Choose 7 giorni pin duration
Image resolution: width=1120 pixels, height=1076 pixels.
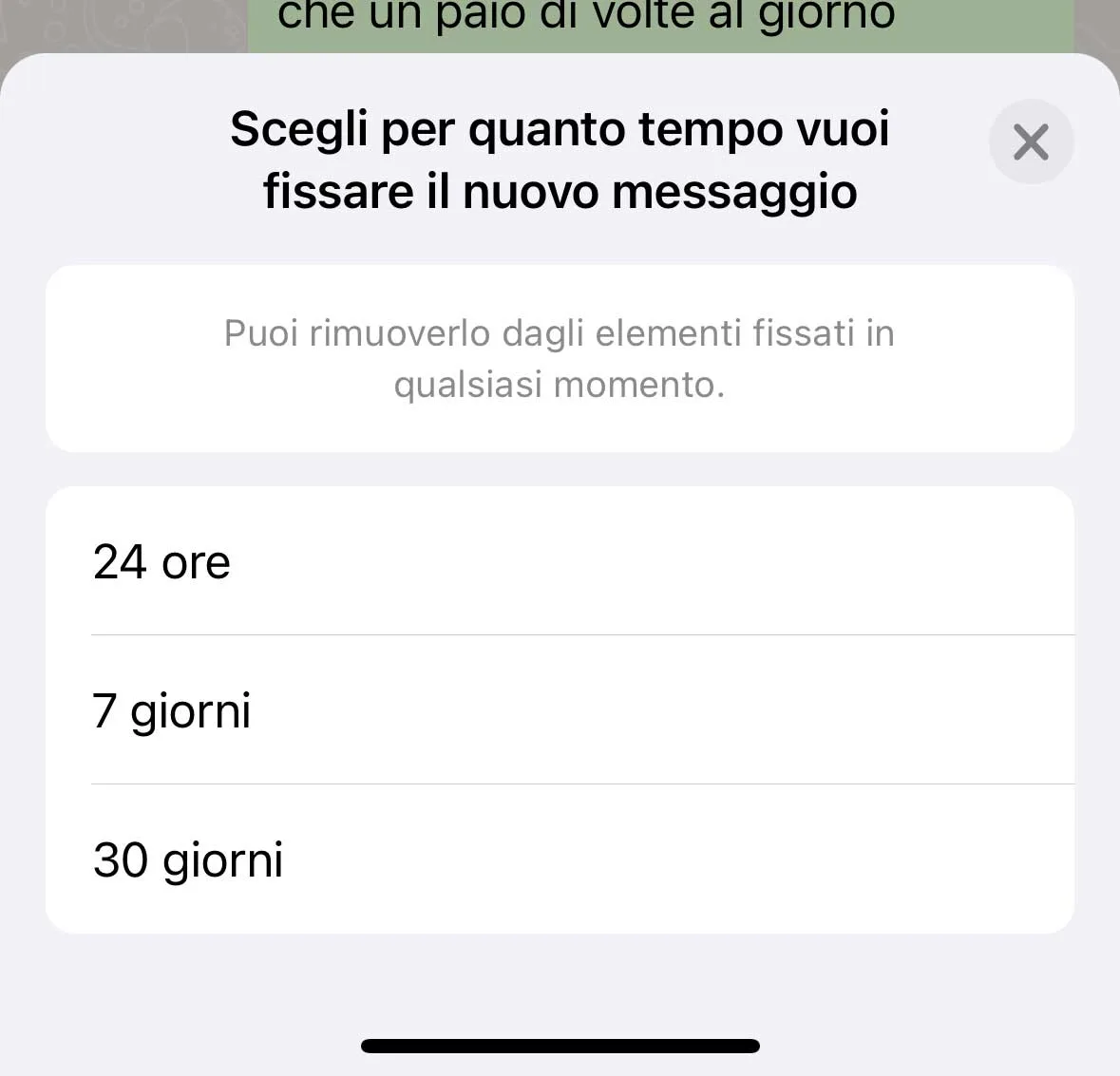tap(560, 710)
